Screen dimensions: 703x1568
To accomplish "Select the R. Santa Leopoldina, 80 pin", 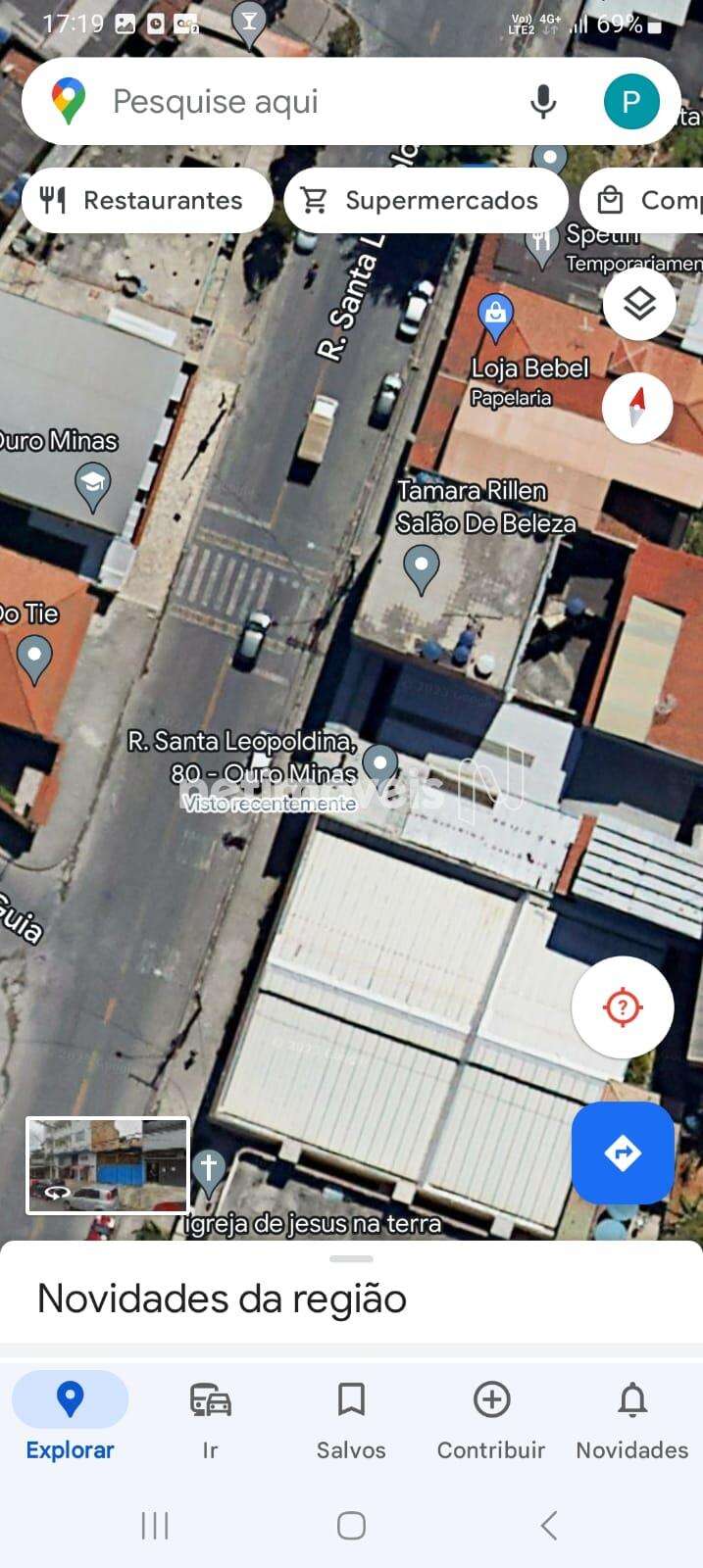I will (x=379, y=763).
